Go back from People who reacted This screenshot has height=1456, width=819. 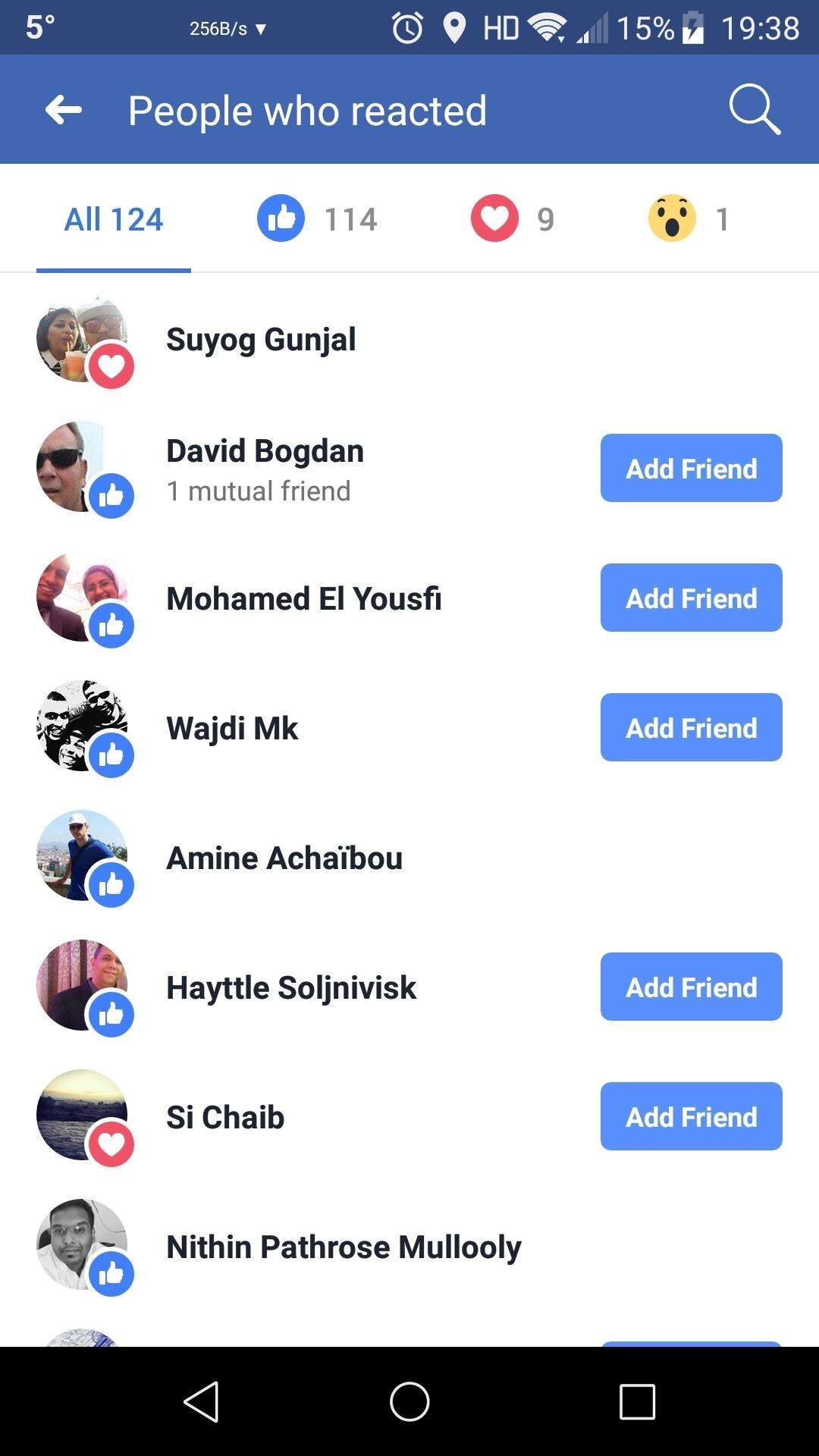(x=64, y=111)
